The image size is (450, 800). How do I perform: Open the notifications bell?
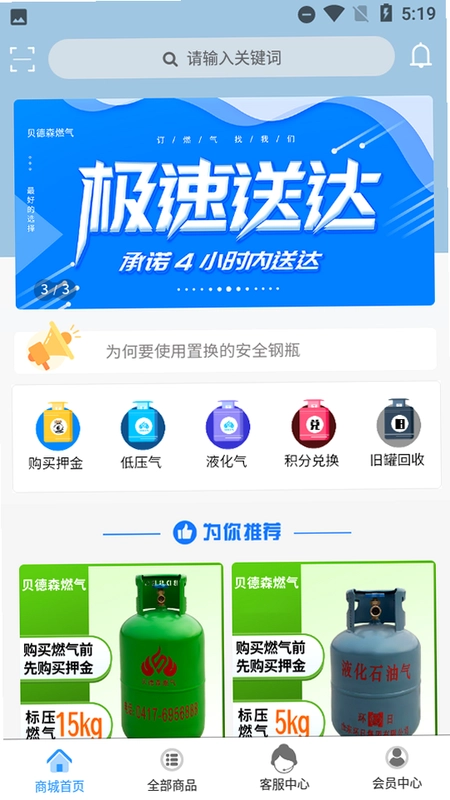point(421,56)
